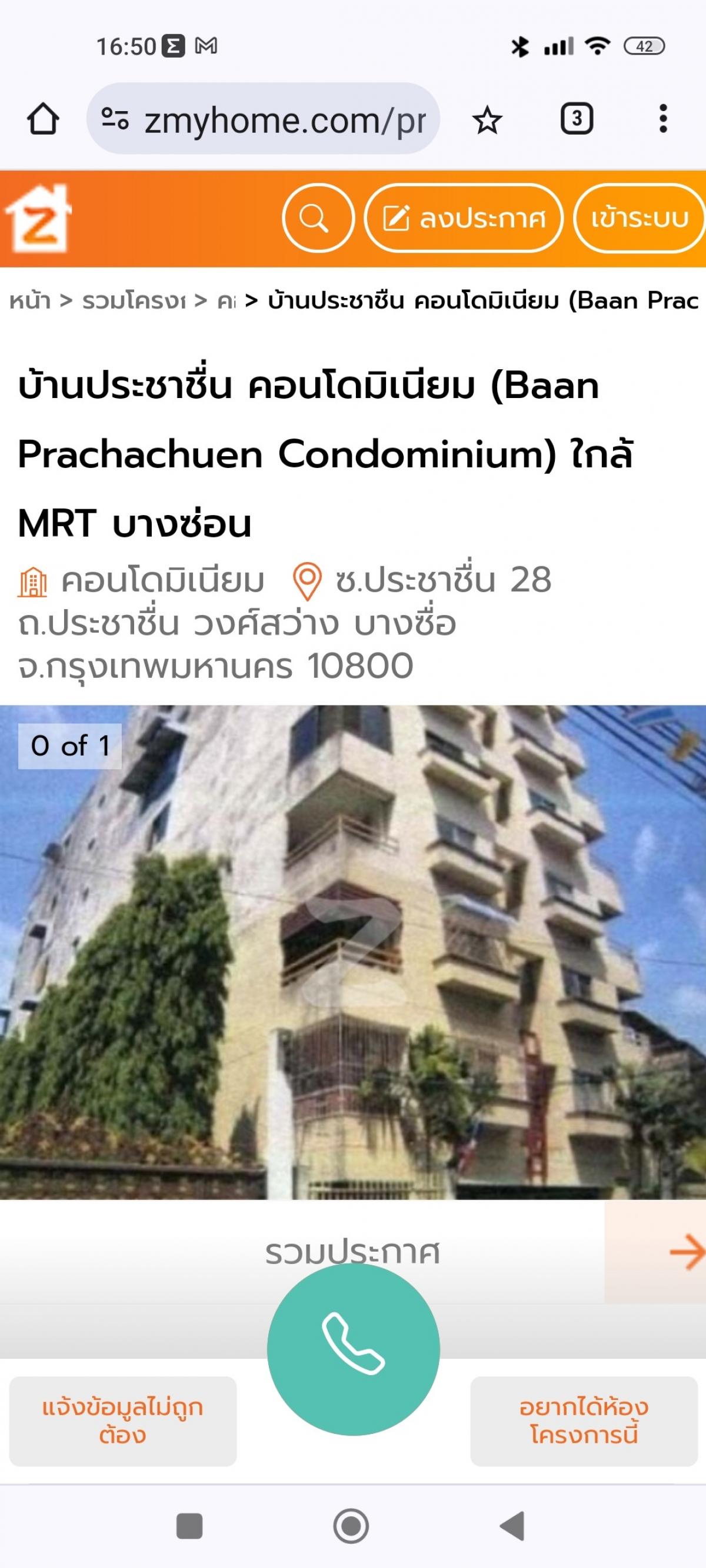
Task: Open the site search magnifier
Action: point(318,218)
